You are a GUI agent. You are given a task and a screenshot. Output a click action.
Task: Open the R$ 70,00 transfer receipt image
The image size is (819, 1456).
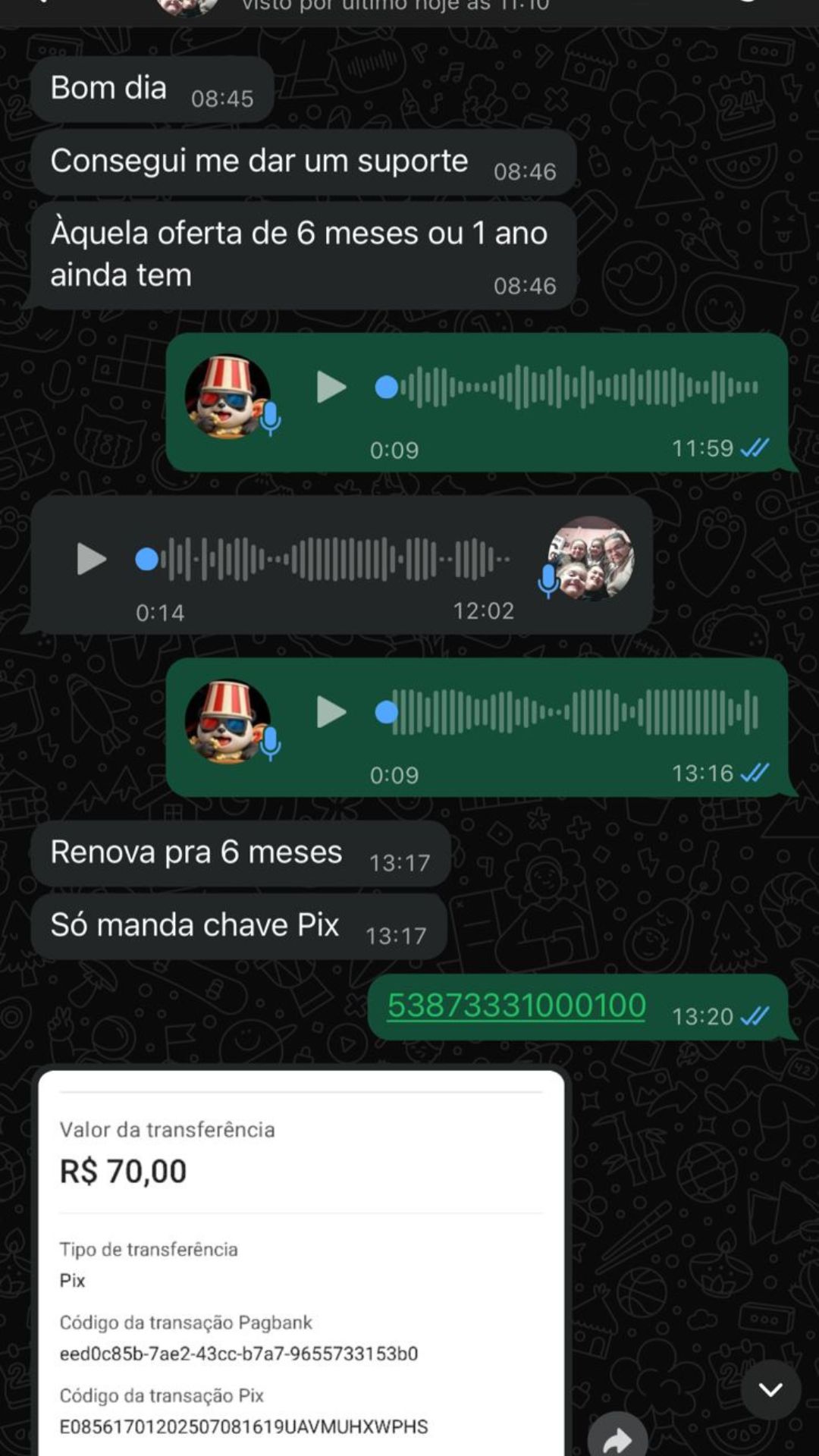(x=301, y=1263)
